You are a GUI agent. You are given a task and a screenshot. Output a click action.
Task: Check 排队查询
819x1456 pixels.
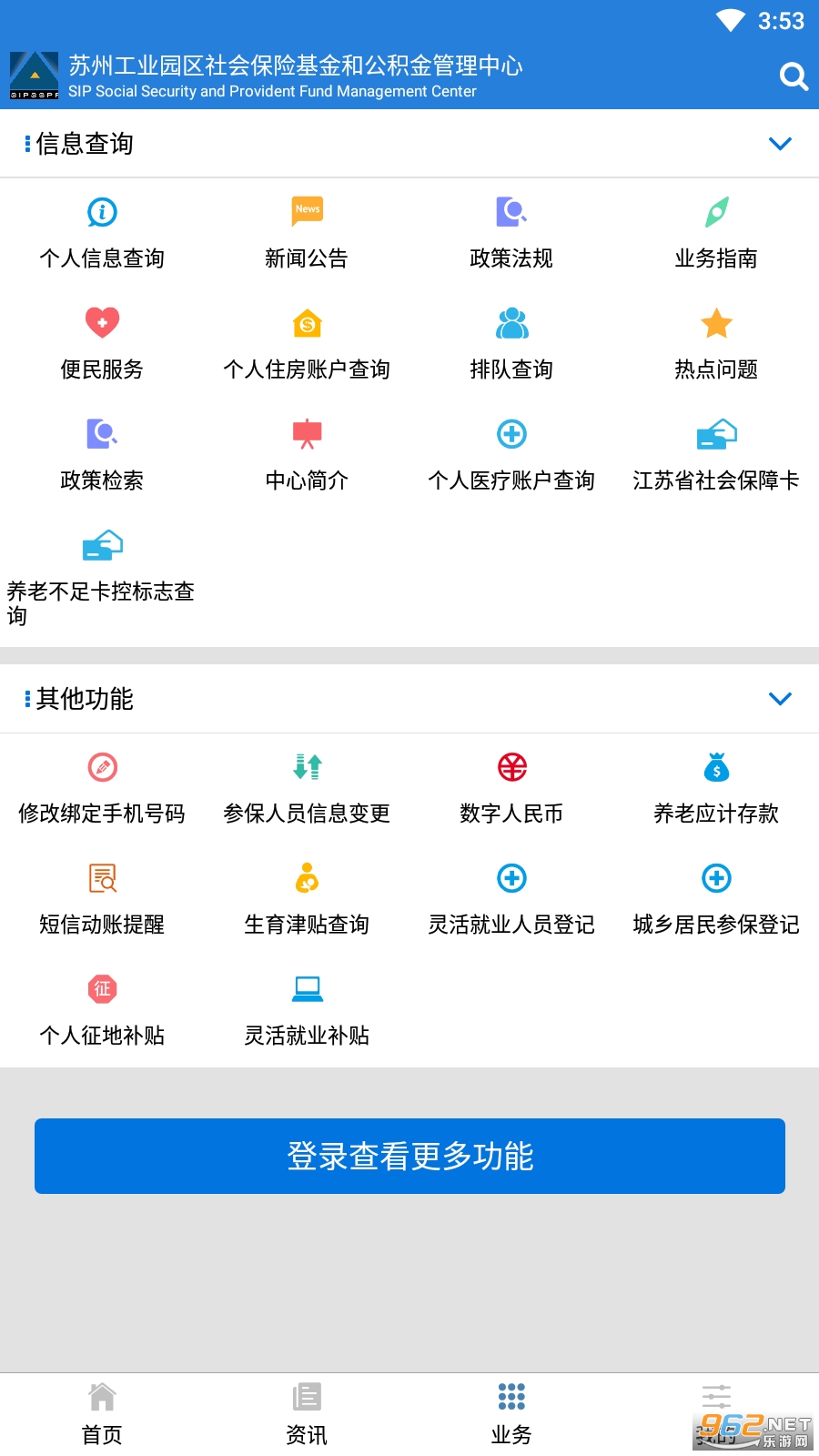click(511, 344)
